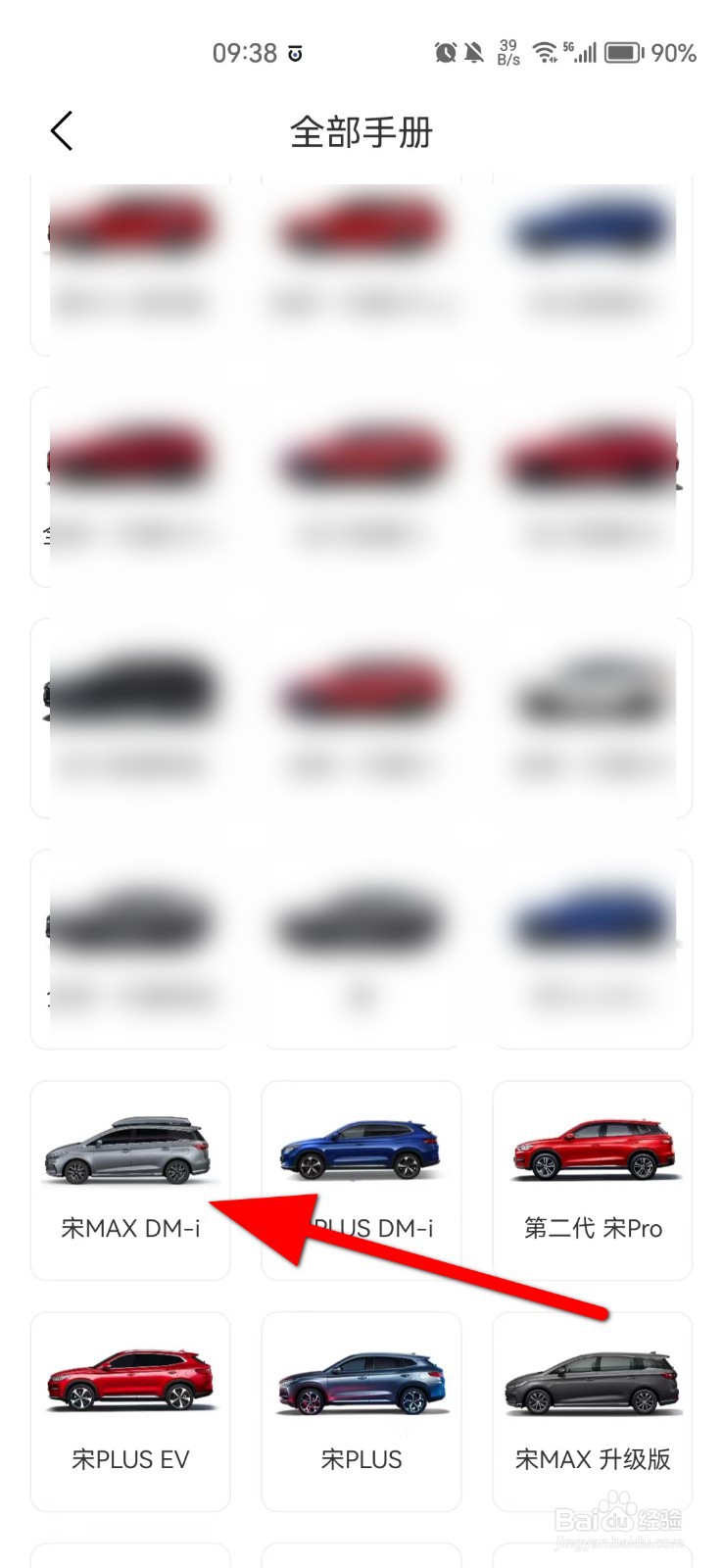Go back from the 全部手册 page
Screen dimensions: 723x1568
[x=62, y=131]
